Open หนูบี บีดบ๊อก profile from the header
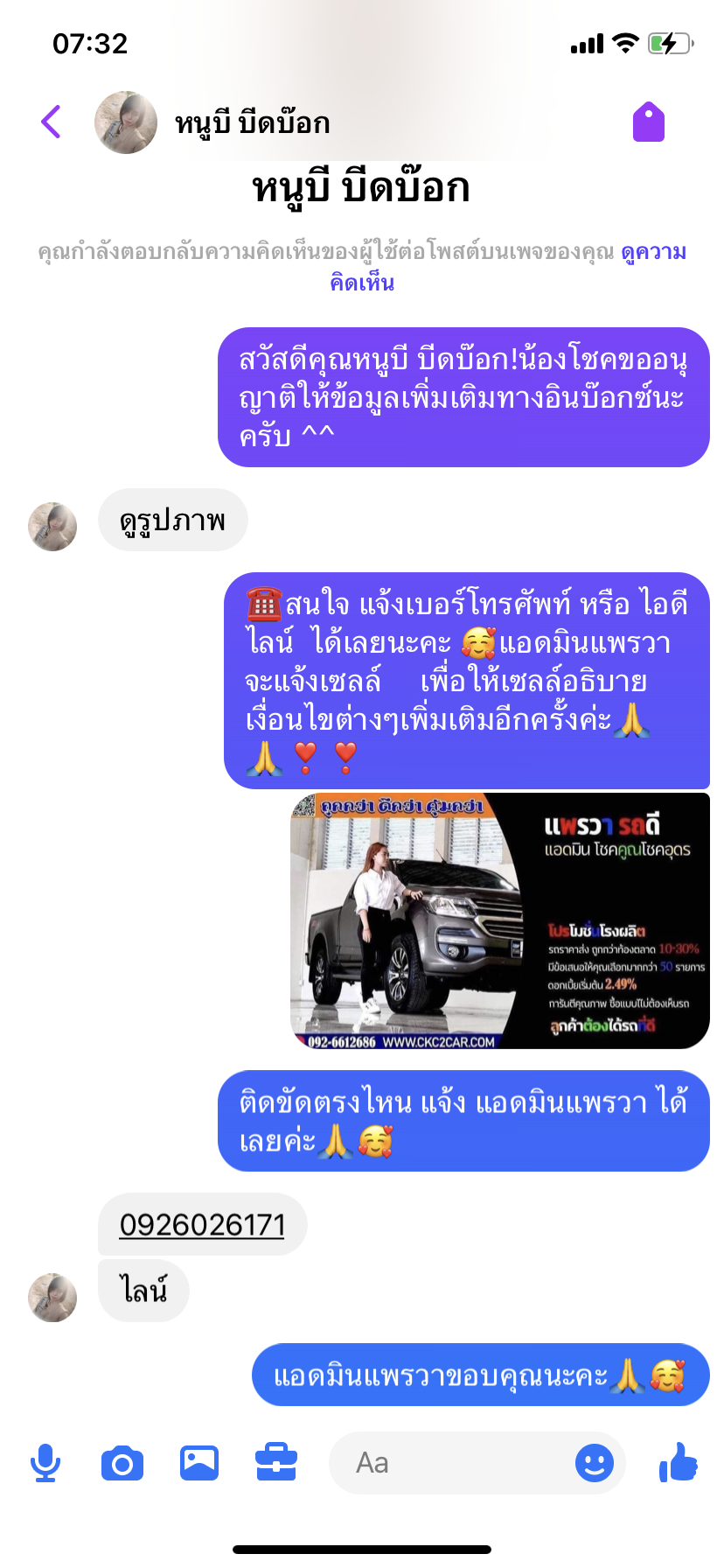This screenshot has height=1568, width=724. (252, 123)
